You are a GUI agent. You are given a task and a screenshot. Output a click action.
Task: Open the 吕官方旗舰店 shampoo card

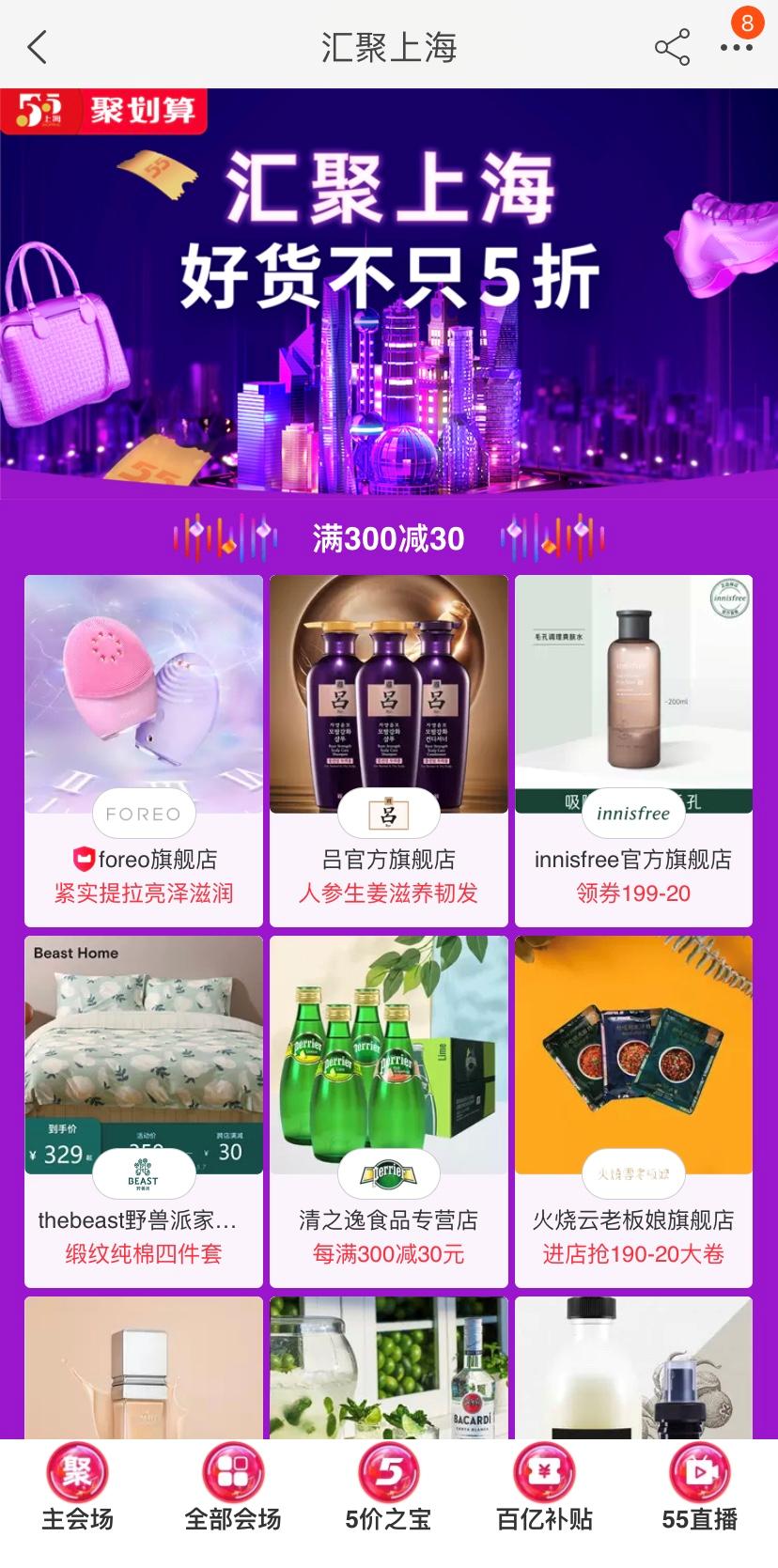coord(389,751)
